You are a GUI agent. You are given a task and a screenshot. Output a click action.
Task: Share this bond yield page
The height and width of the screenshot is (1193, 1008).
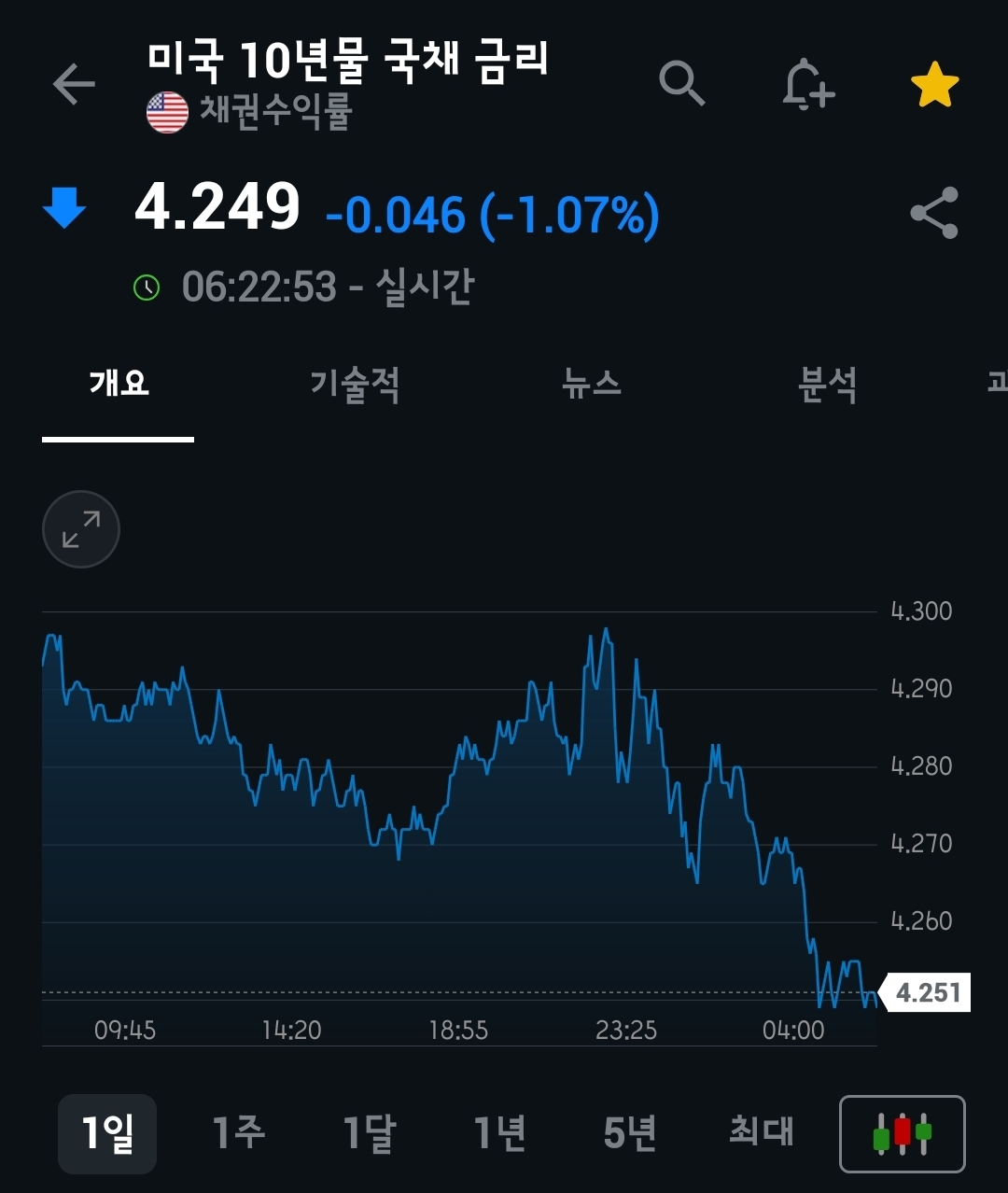click(x=934, y=213)
